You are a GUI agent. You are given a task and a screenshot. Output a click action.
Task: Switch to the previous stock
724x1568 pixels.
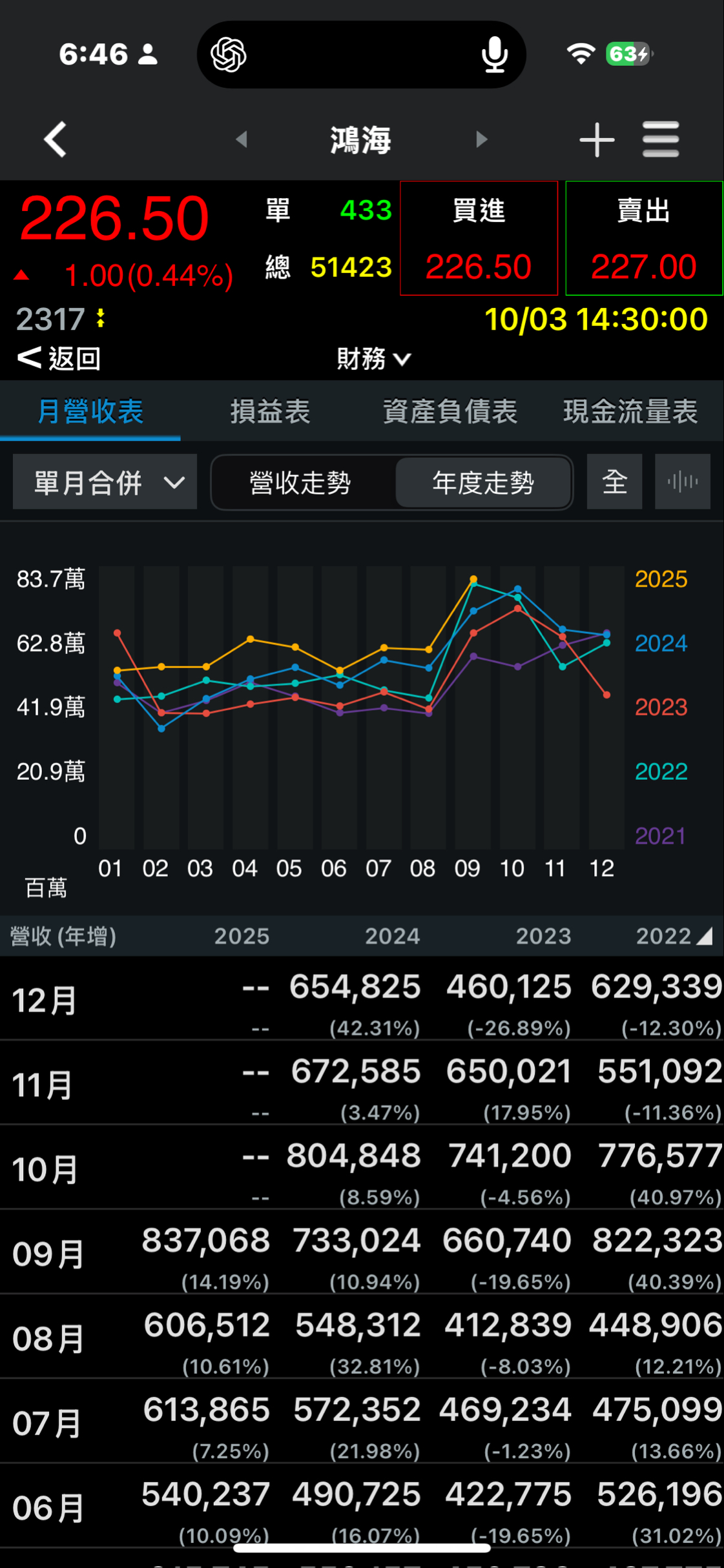tap(242, 139)
